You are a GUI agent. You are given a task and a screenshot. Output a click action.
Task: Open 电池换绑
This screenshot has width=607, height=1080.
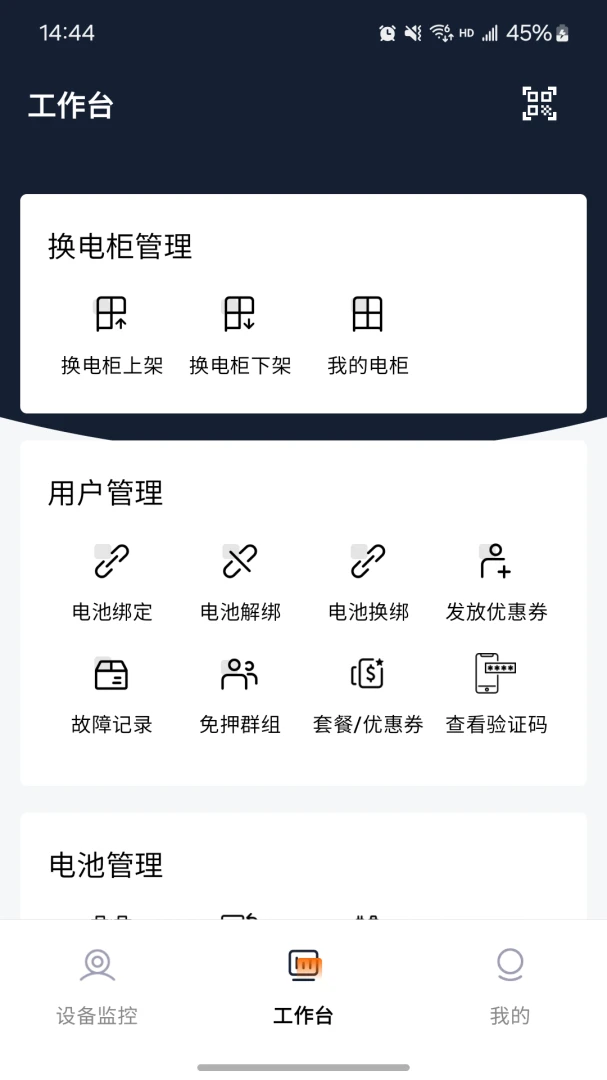pos(368,583)
